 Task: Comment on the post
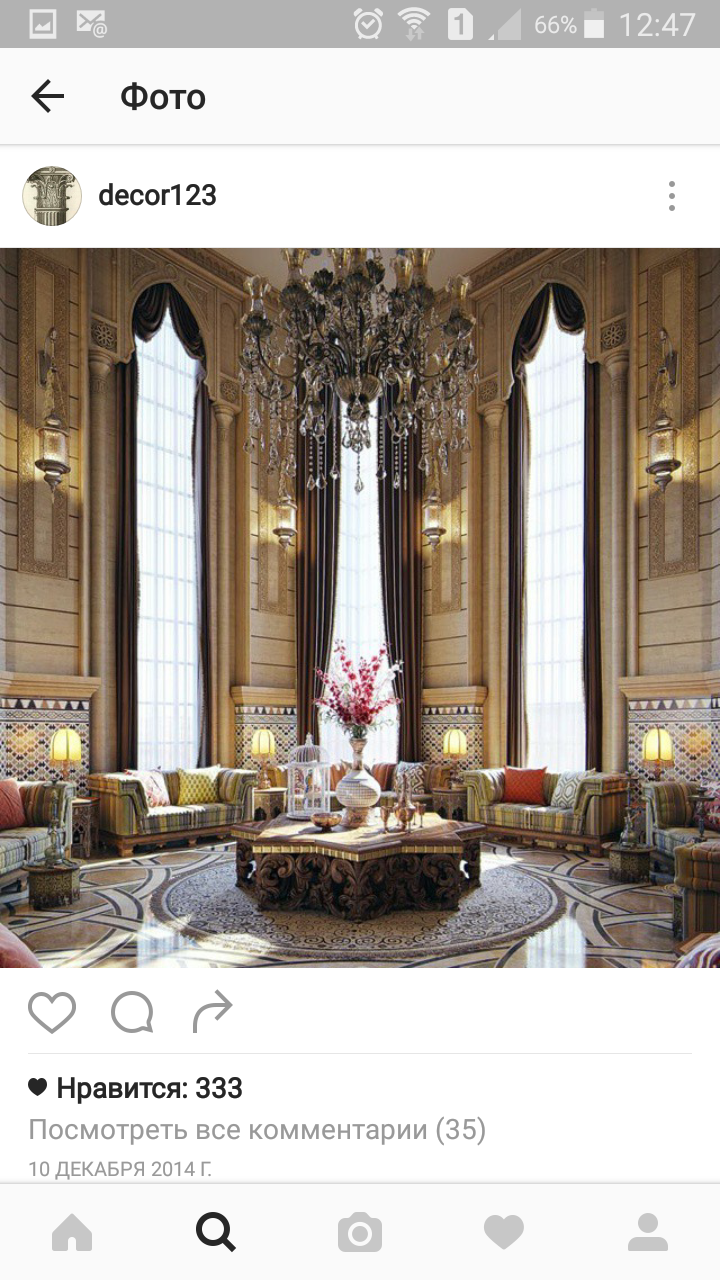(x=132, y=1013)
